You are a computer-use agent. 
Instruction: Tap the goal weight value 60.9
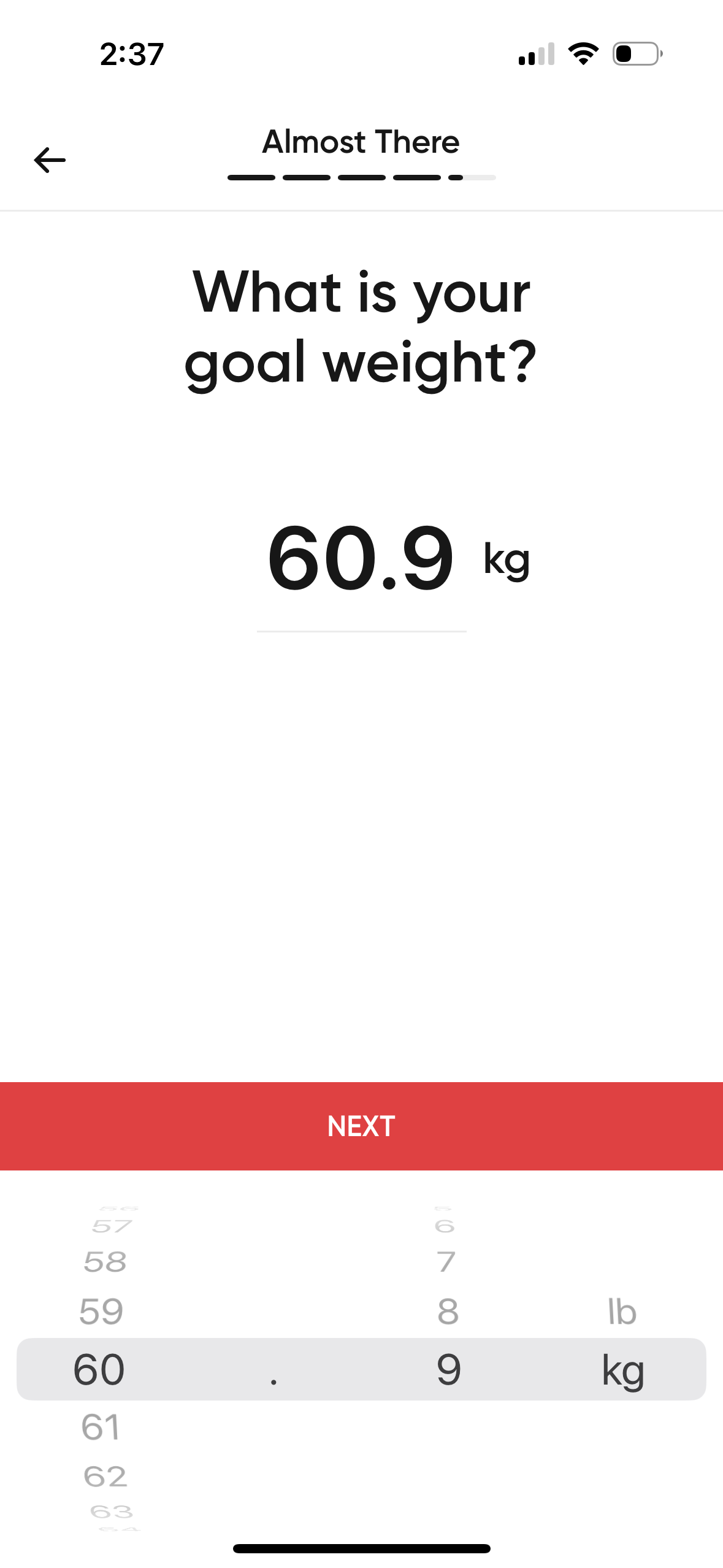(361, 558)
